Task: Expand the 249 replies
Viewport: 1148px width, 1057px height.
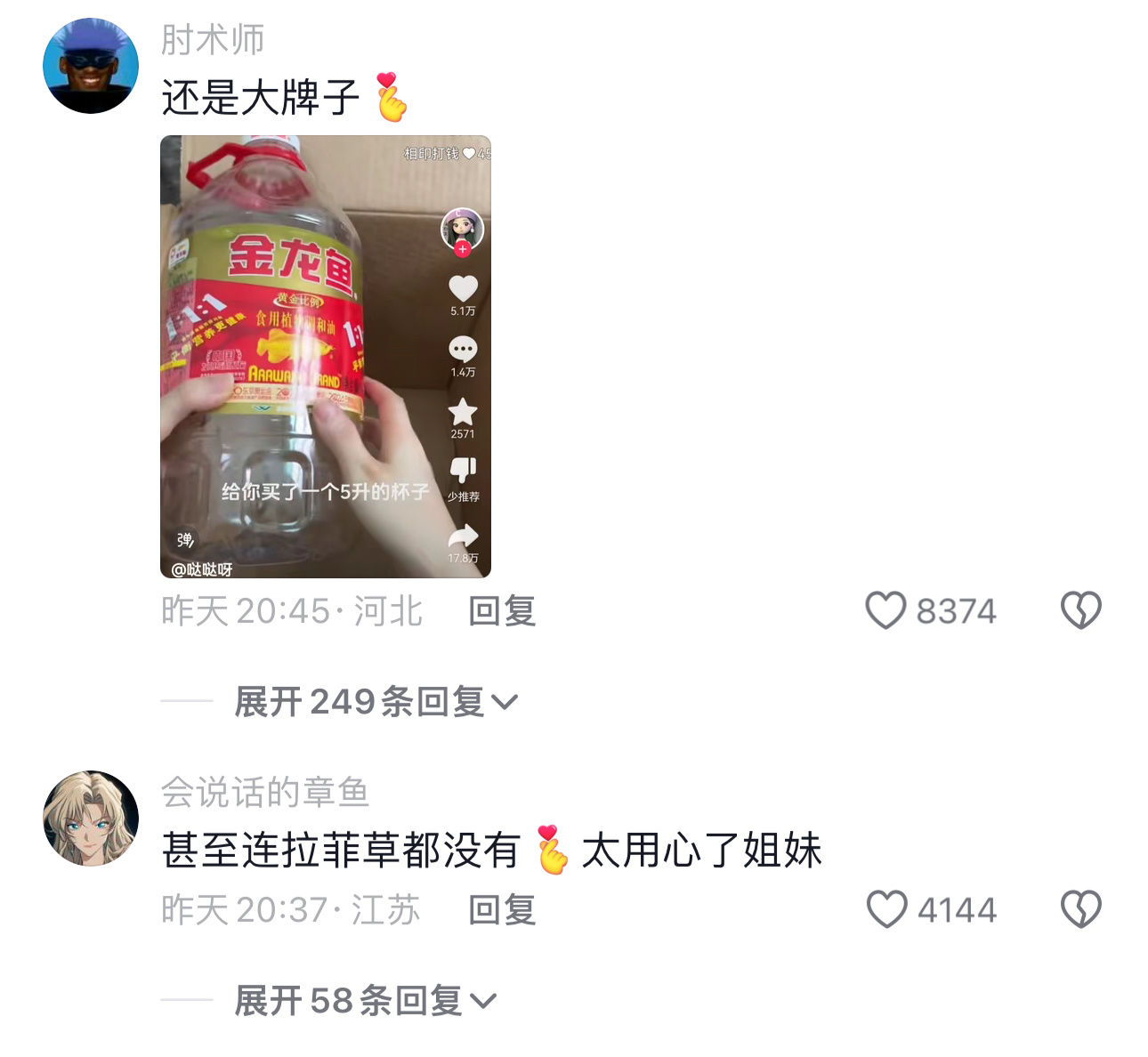Action: [x=375, y=702]
